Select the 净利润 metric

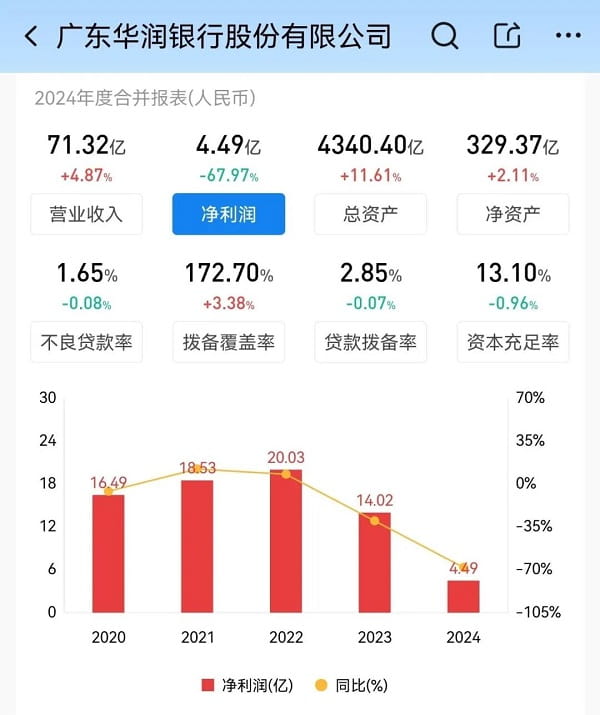click(x=229, y=214)
